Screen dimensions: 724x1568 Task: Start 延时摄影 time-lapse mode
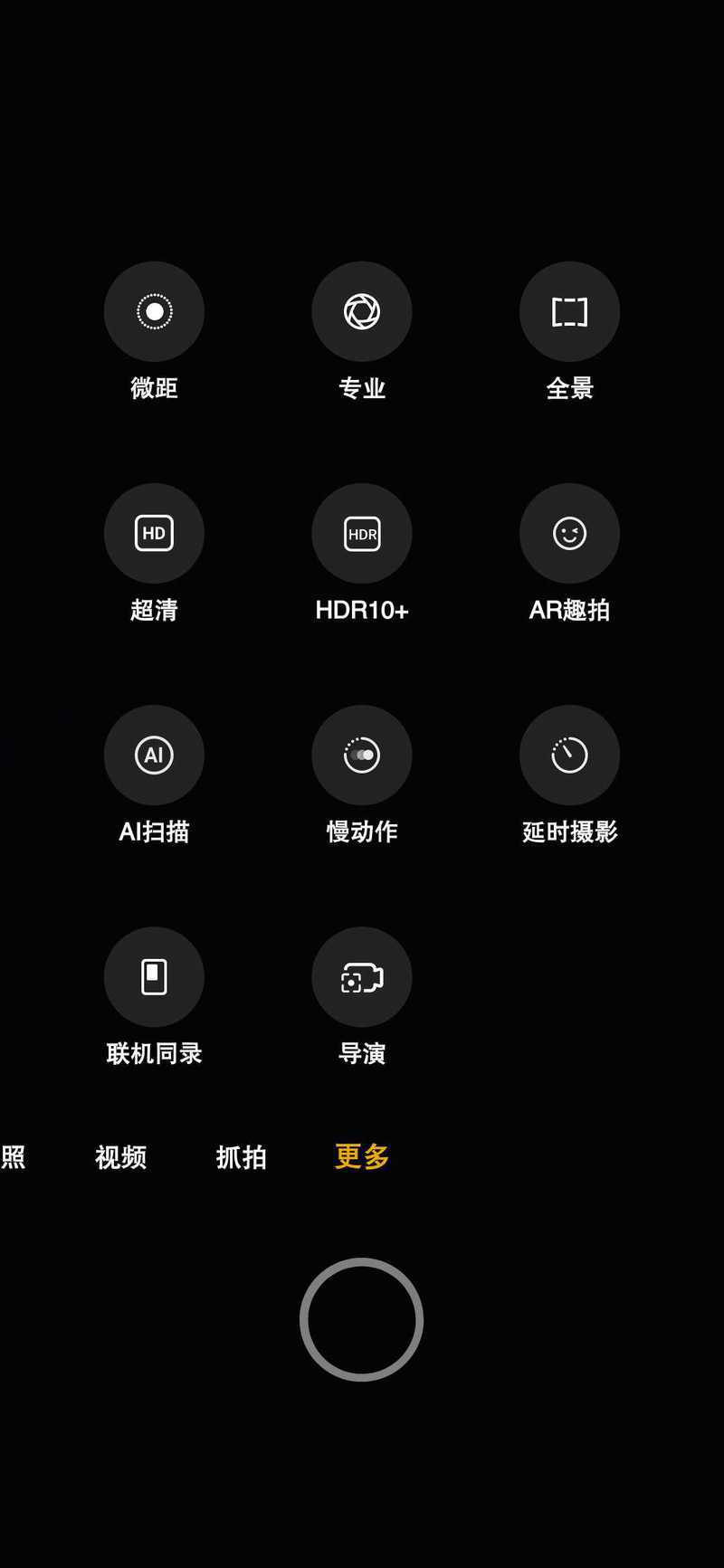[569, 755]
